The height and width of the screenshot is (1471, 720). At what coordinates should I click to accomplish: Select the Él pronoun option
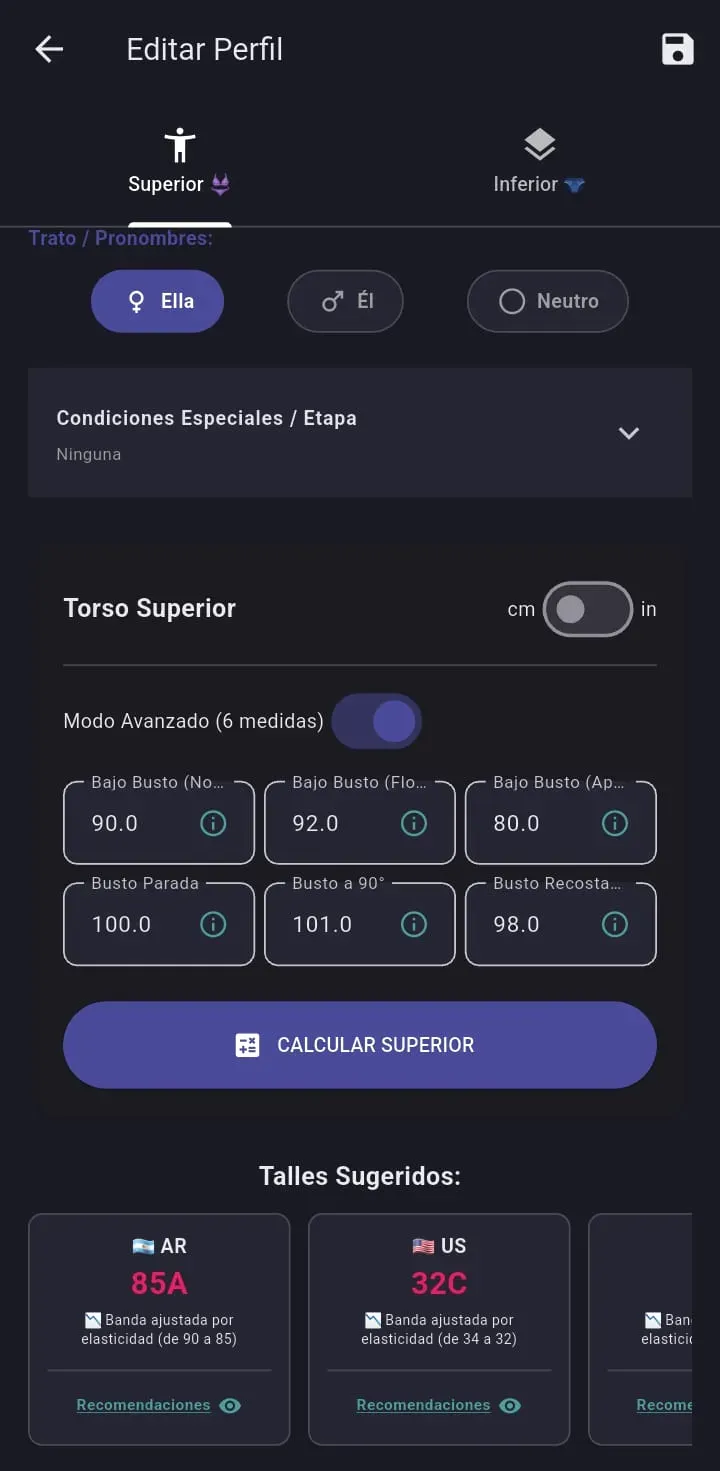345,300
